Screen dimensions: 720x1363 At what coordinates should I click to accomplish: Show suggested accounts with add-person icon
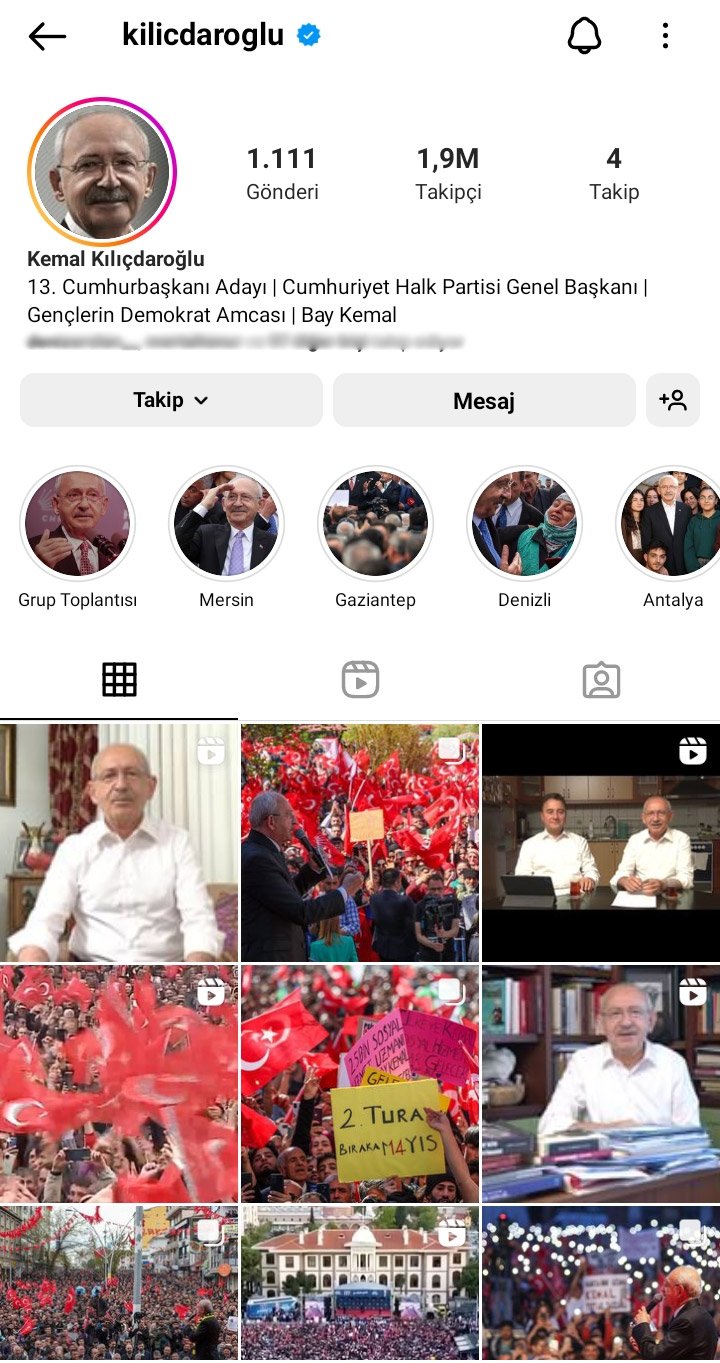(673, 400)
